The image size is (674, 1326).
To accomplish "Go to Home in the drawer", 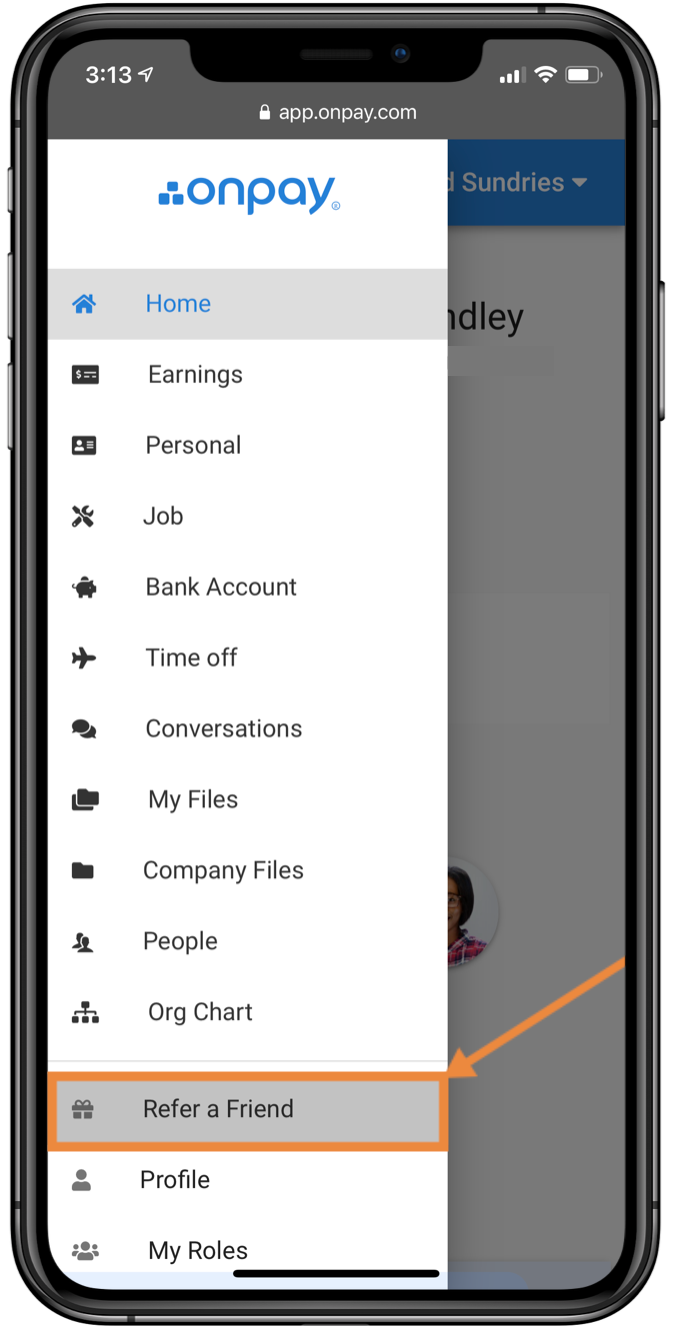I will point(178,304).
